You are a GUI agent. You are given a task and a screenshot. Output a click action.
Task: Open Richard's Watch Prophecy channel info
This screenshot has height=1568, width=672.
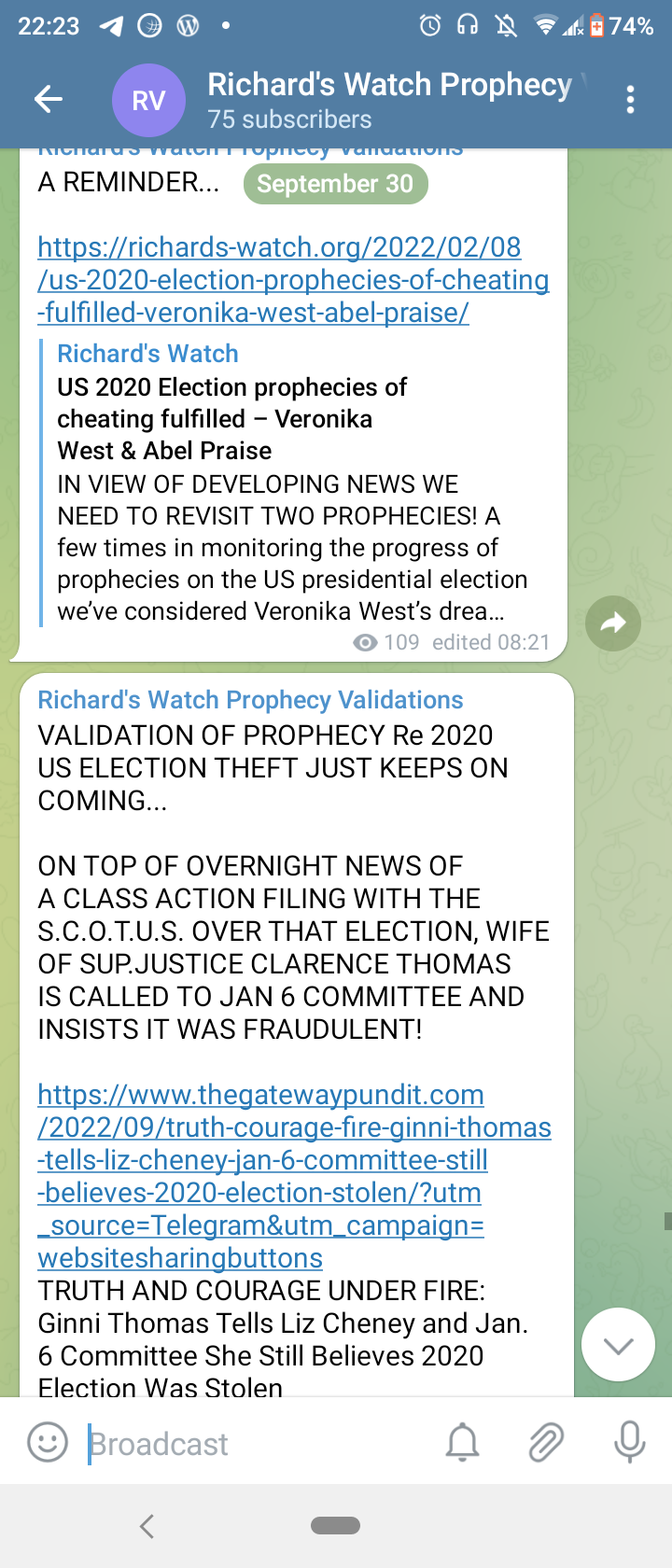tap(390, 100)
